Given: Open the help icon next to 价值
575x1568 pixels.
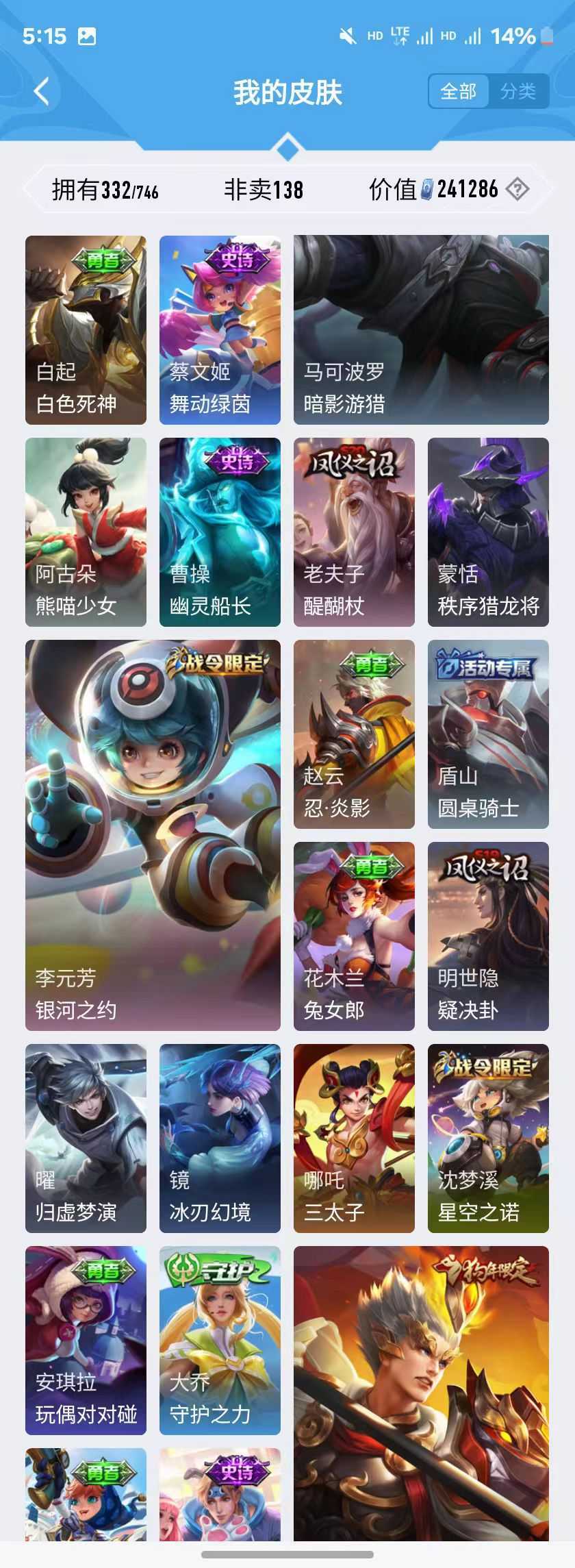Looking at the screenshot, I should coord(517,188).
